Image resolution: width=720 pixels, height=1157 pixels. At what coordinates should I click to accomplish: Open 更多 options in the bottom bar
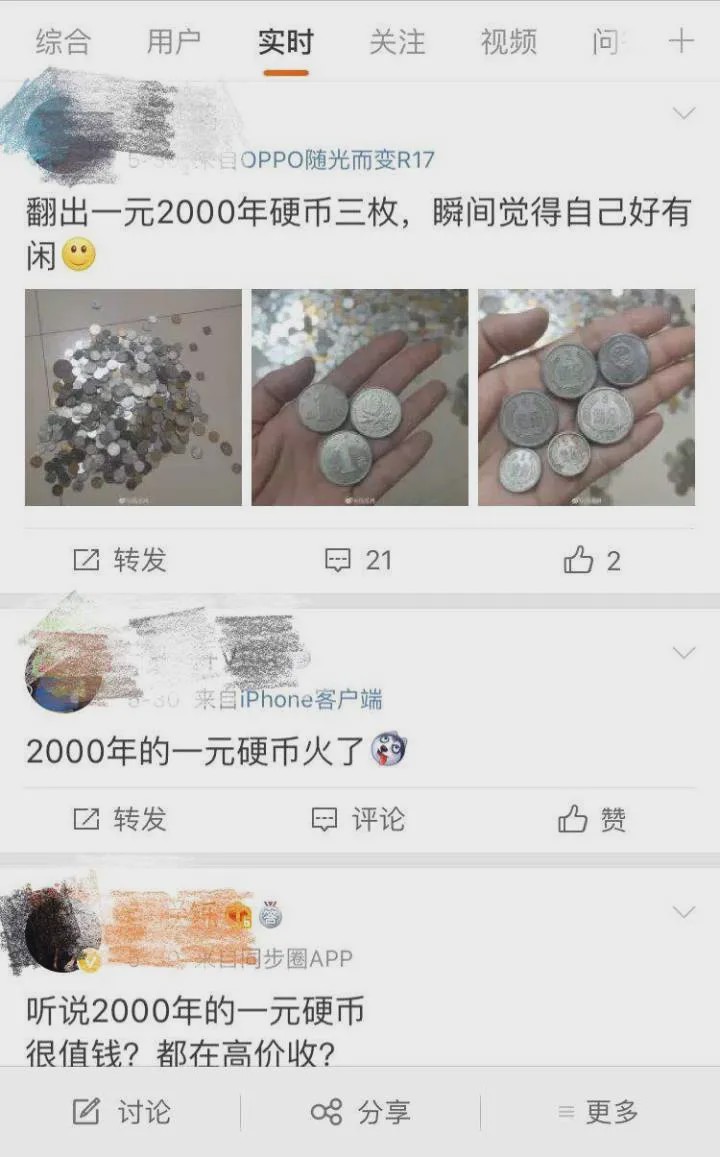click(598, 1112)
